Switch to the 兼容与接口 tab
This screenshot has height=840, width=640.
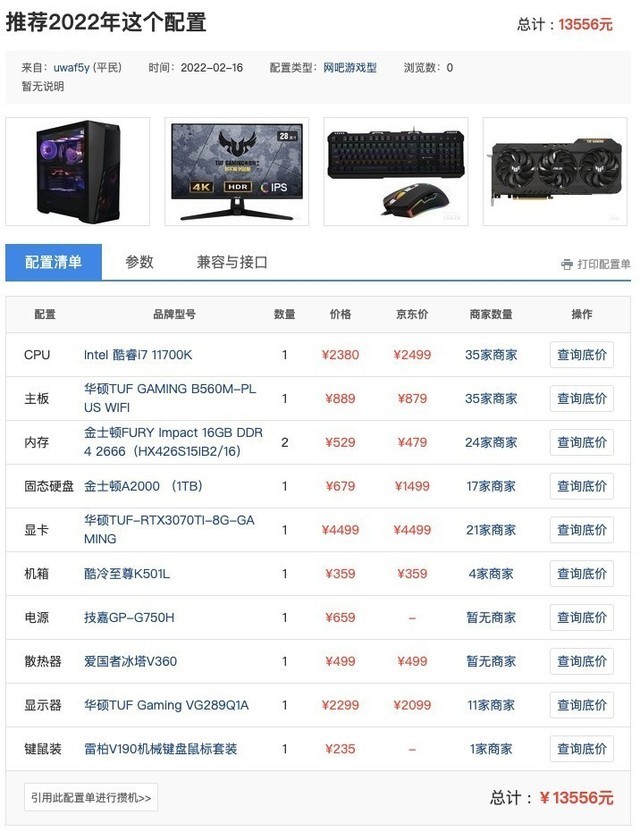click(232, 263)
